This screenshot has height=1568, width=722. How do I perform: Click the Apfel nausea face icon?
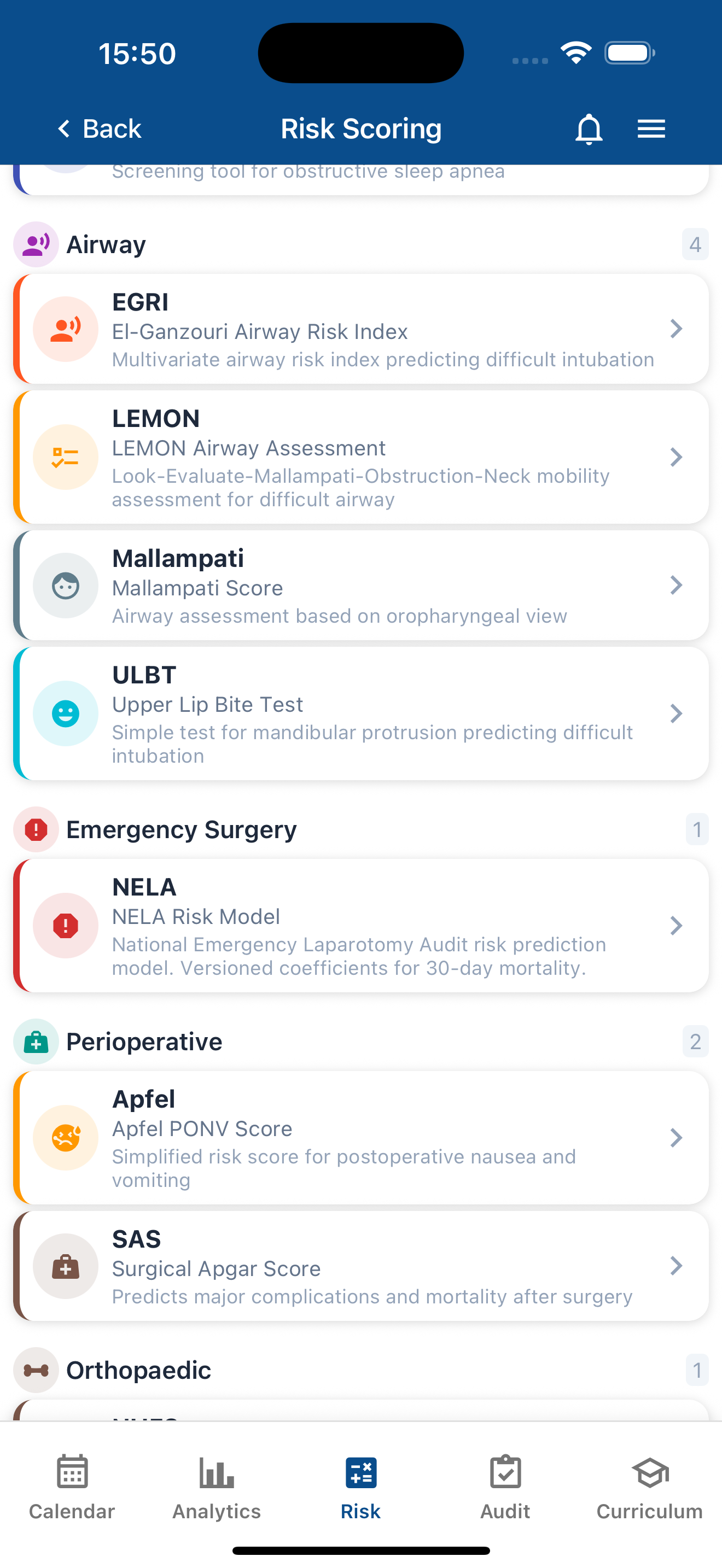[x=65, y=1137]
